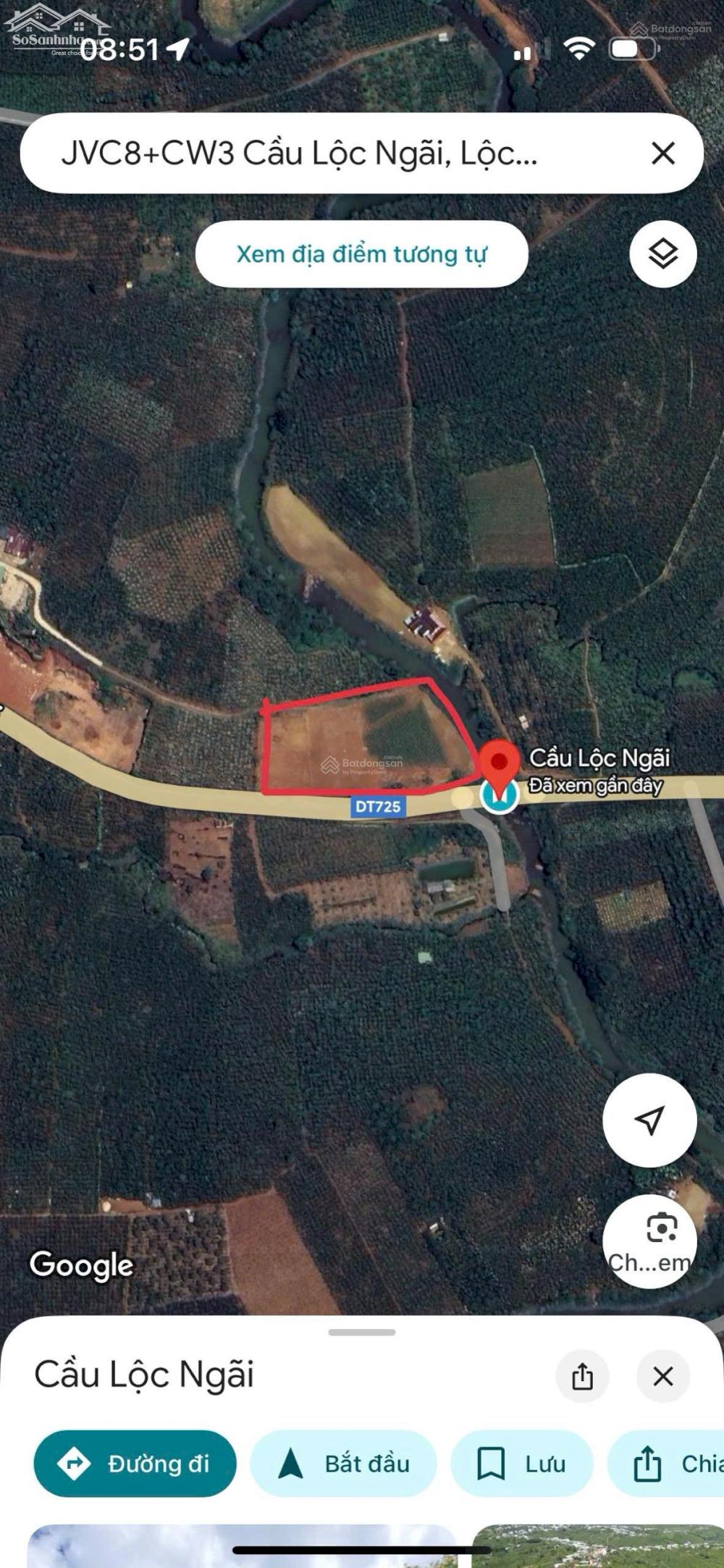This screenshot has width=724, height=1568.
Task: Open the second place photo on the right
Action: [x=597, y=1546]
